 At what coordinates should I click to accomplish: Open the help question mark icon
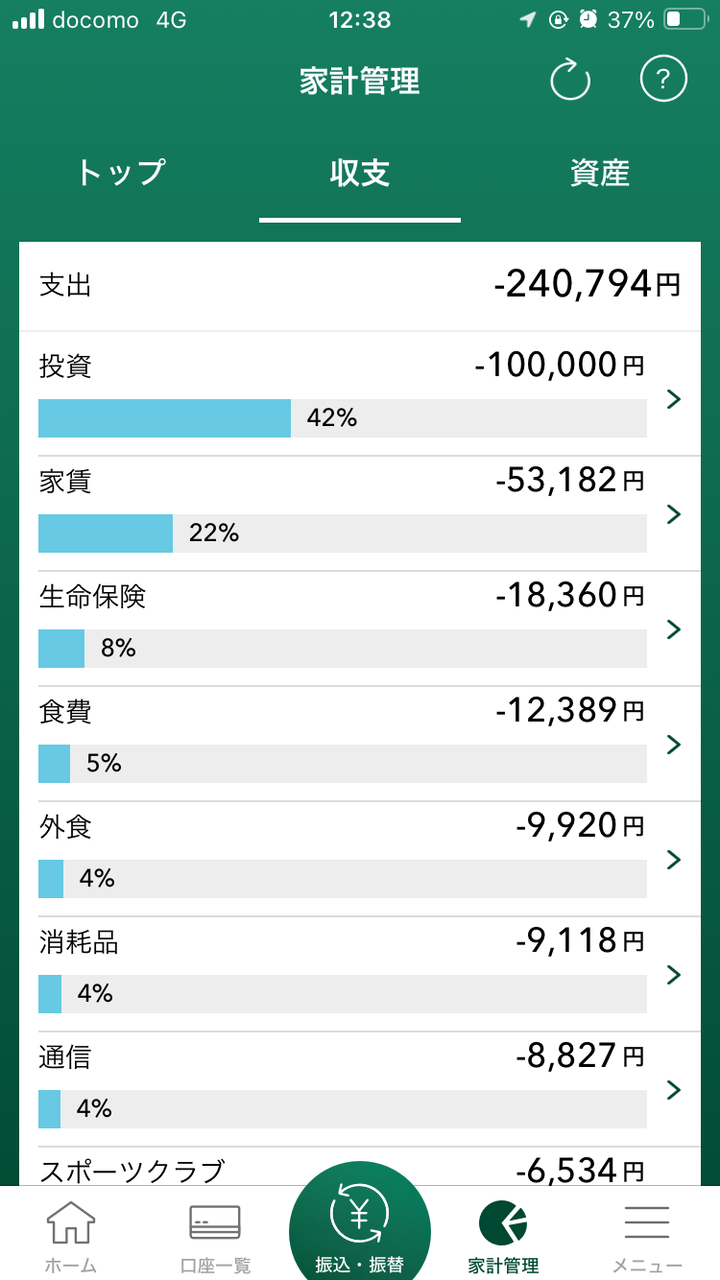(664, 79)
